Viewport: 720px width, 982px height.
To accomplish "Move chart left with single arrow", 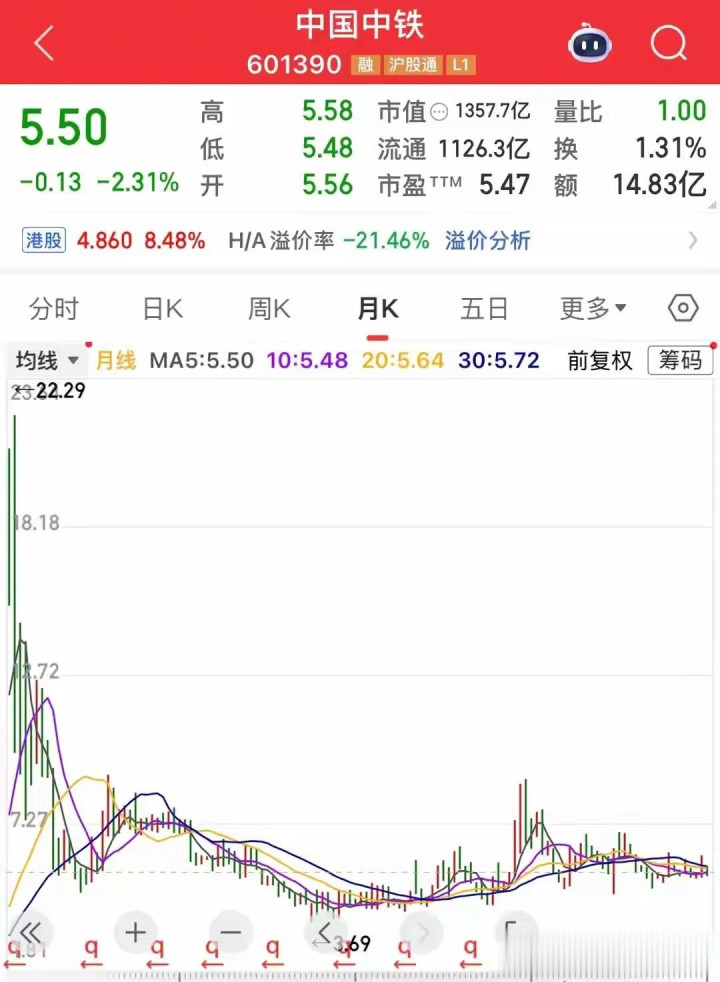I will coord(325,933).
